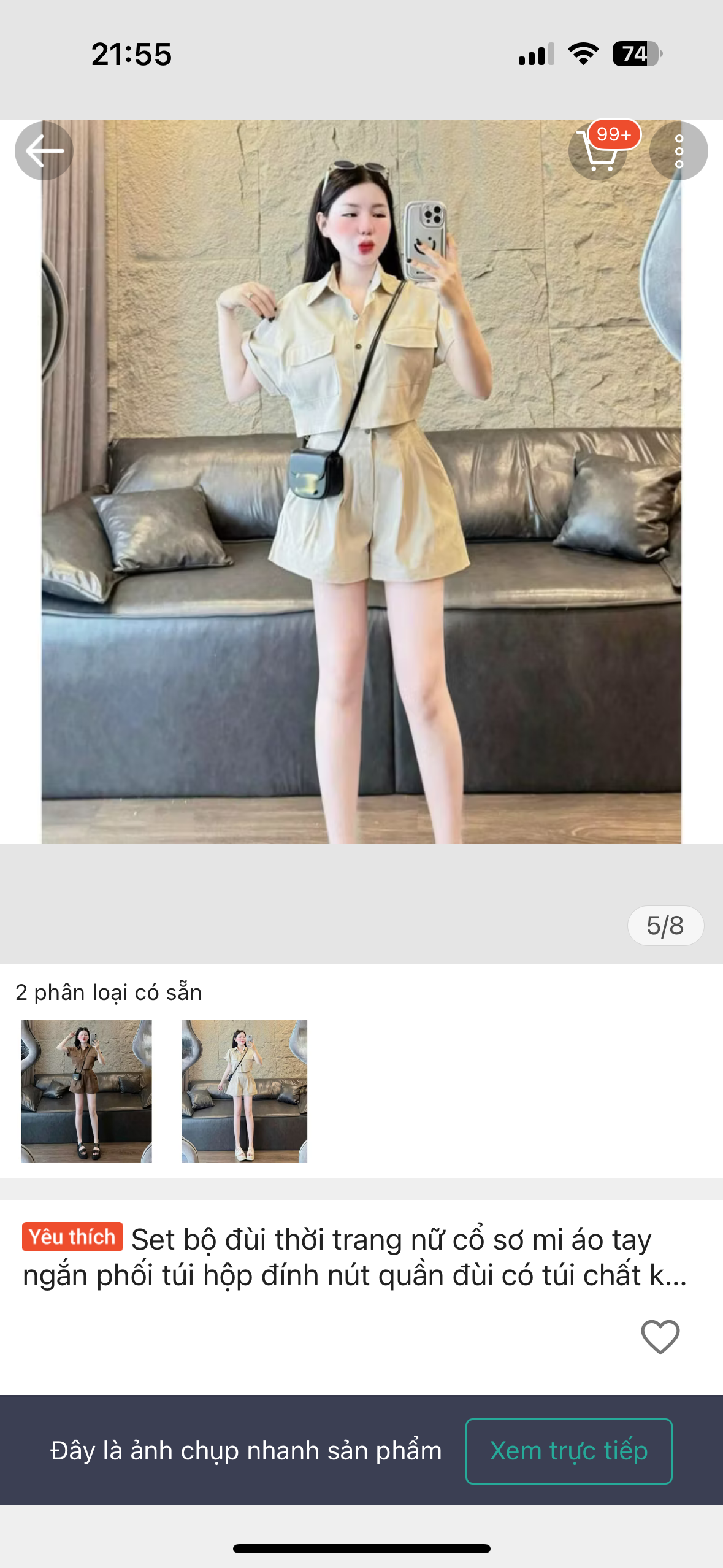
Task: Select the brown outfit variant thumbnail
Action: pos(86,1091)
